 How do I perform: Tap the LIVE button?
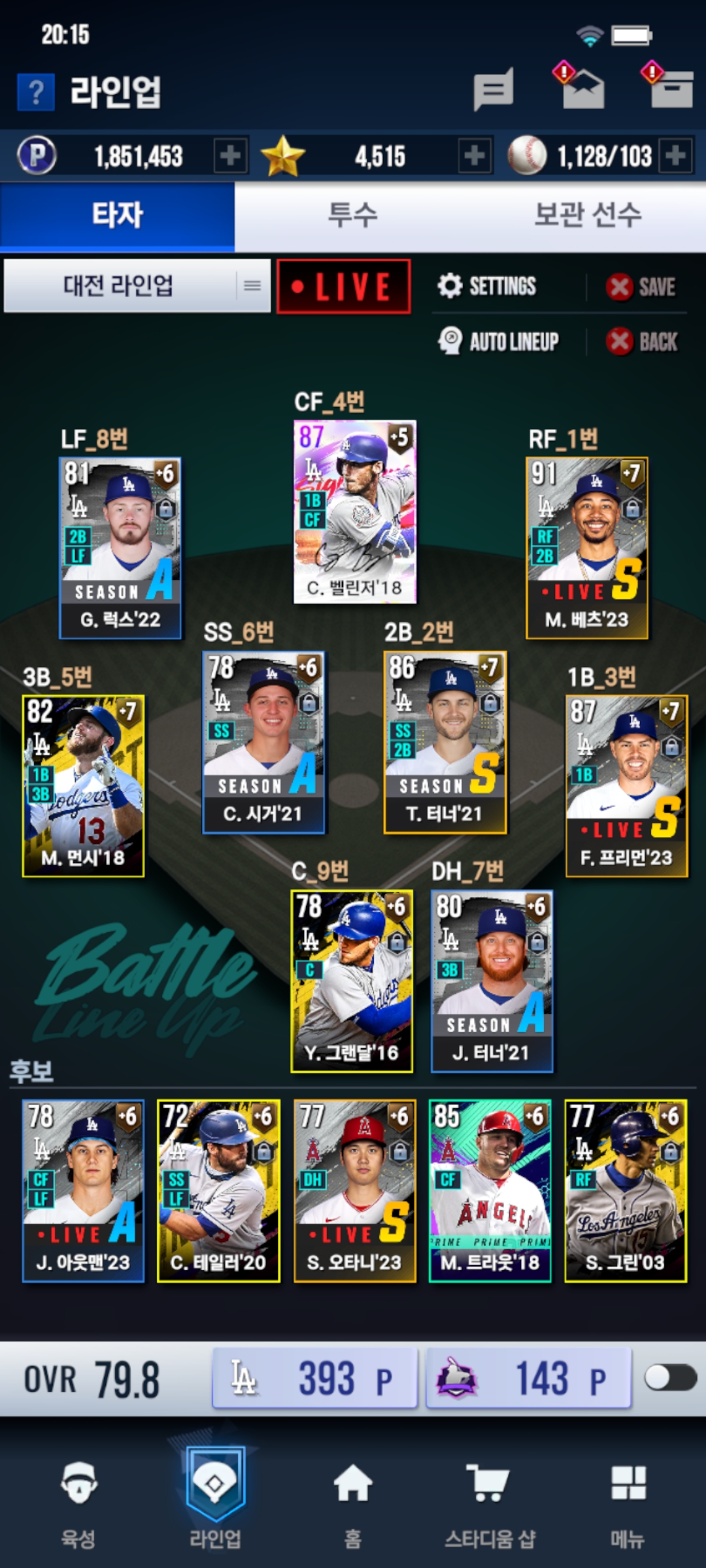[344, 287]
